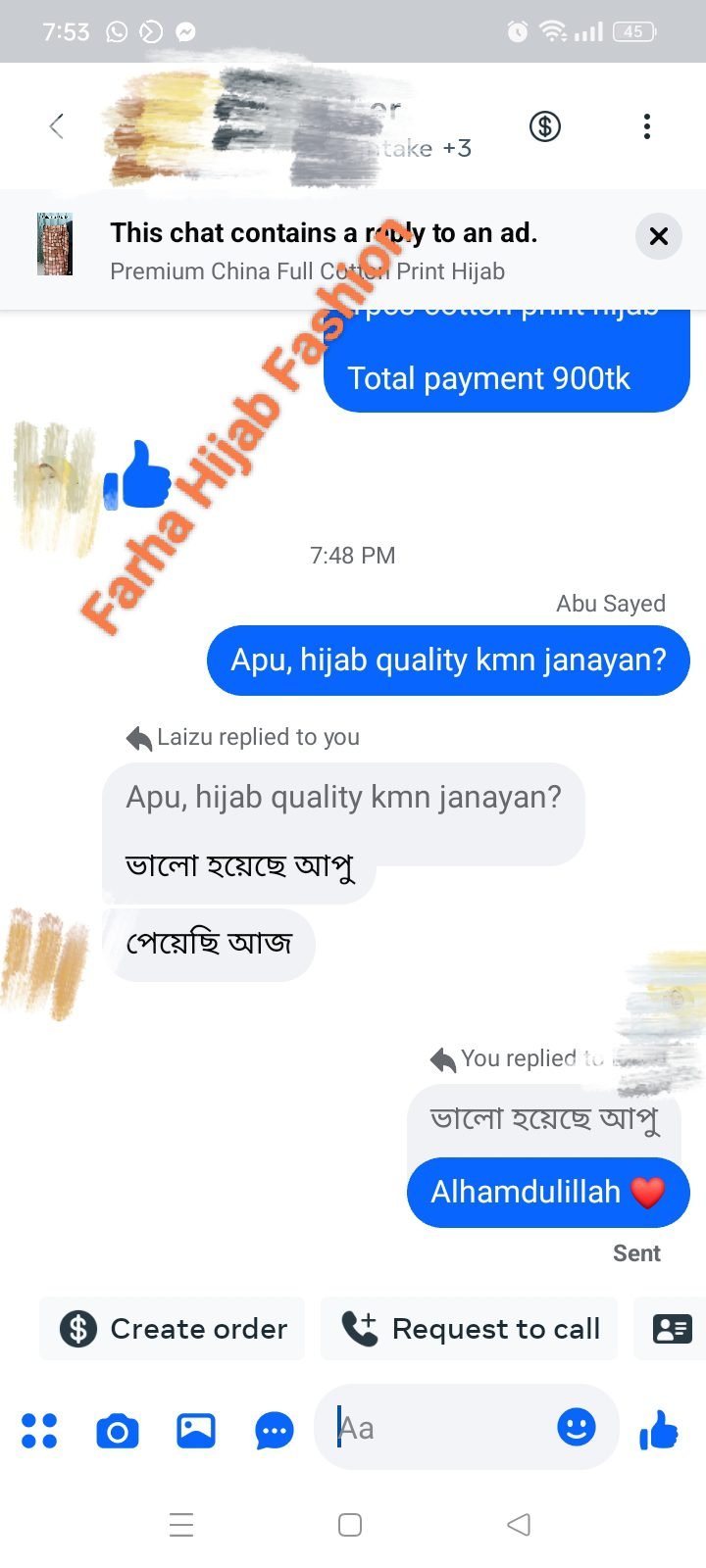Open more options four-dot menu
Screen dimensions: 706x1568
39,1431
